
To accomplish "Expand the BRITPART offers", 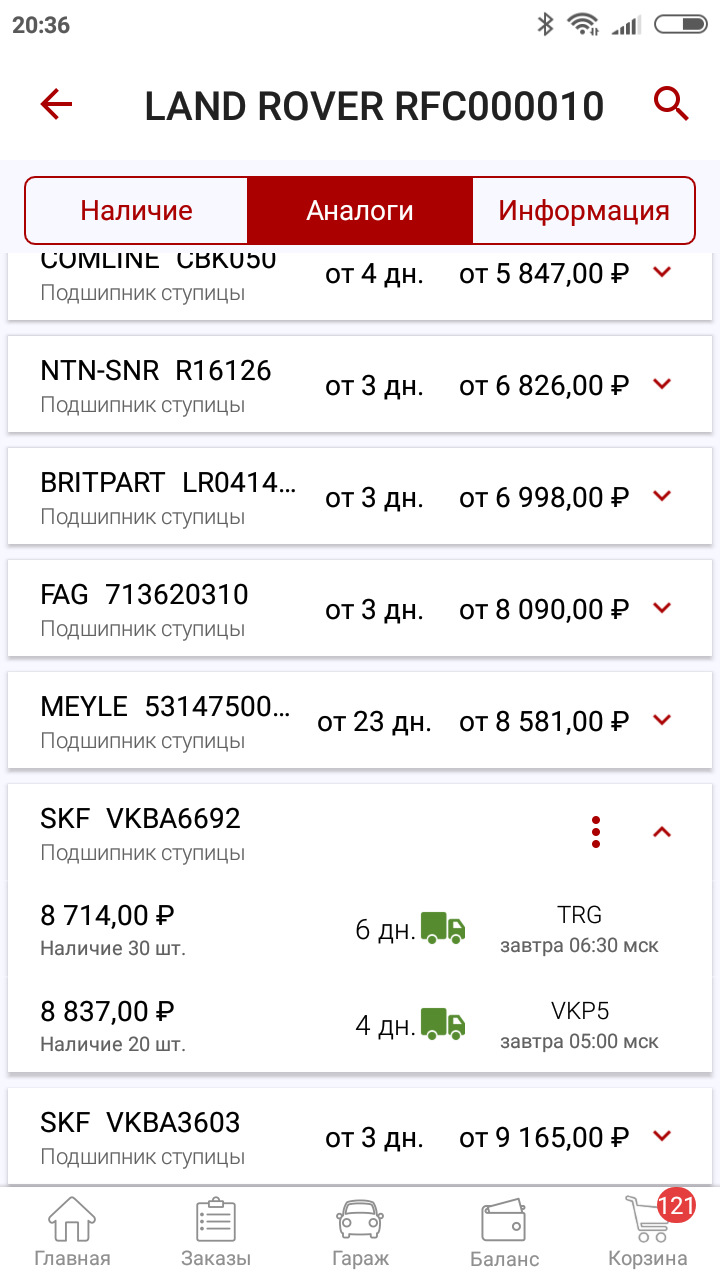I will pyautogui.click(x=661, y=496).
